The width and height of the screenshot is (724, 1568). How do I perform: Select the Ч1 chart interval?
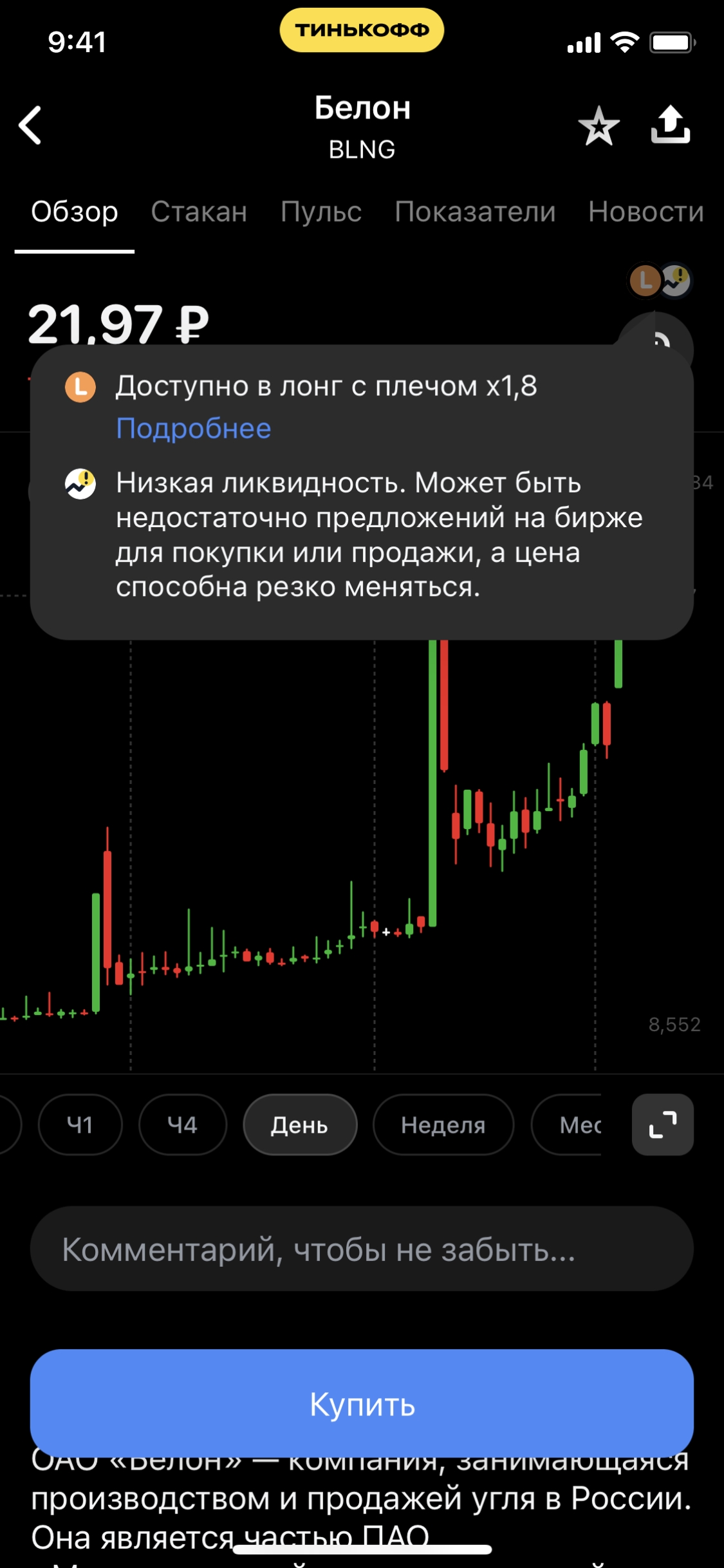(x=80, y=1125)
